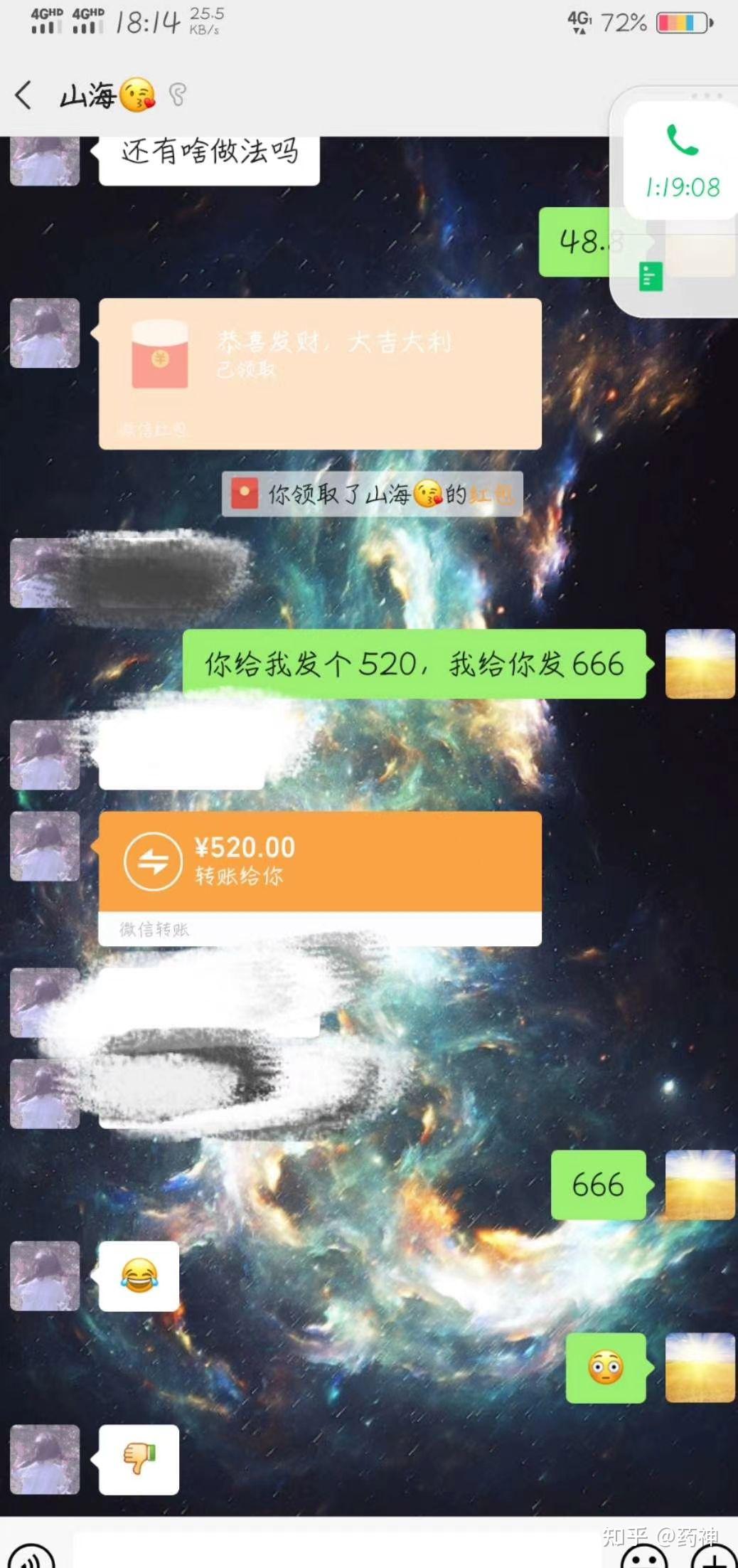View contact avatar beside thumbs-down message
Viewport: 738px width, 1568px height.
(x=45, y=1459)
